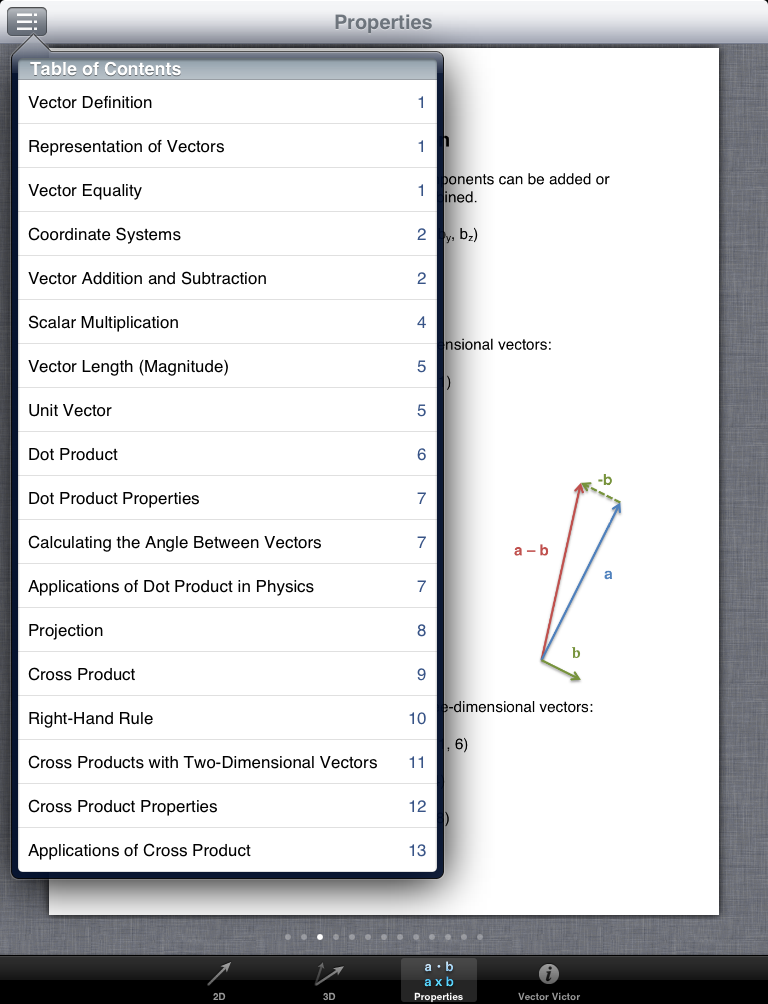Close the table of contents menu button
This screenshot has width=768, height=1004.
pyautogui.click(x=27, y=21)
